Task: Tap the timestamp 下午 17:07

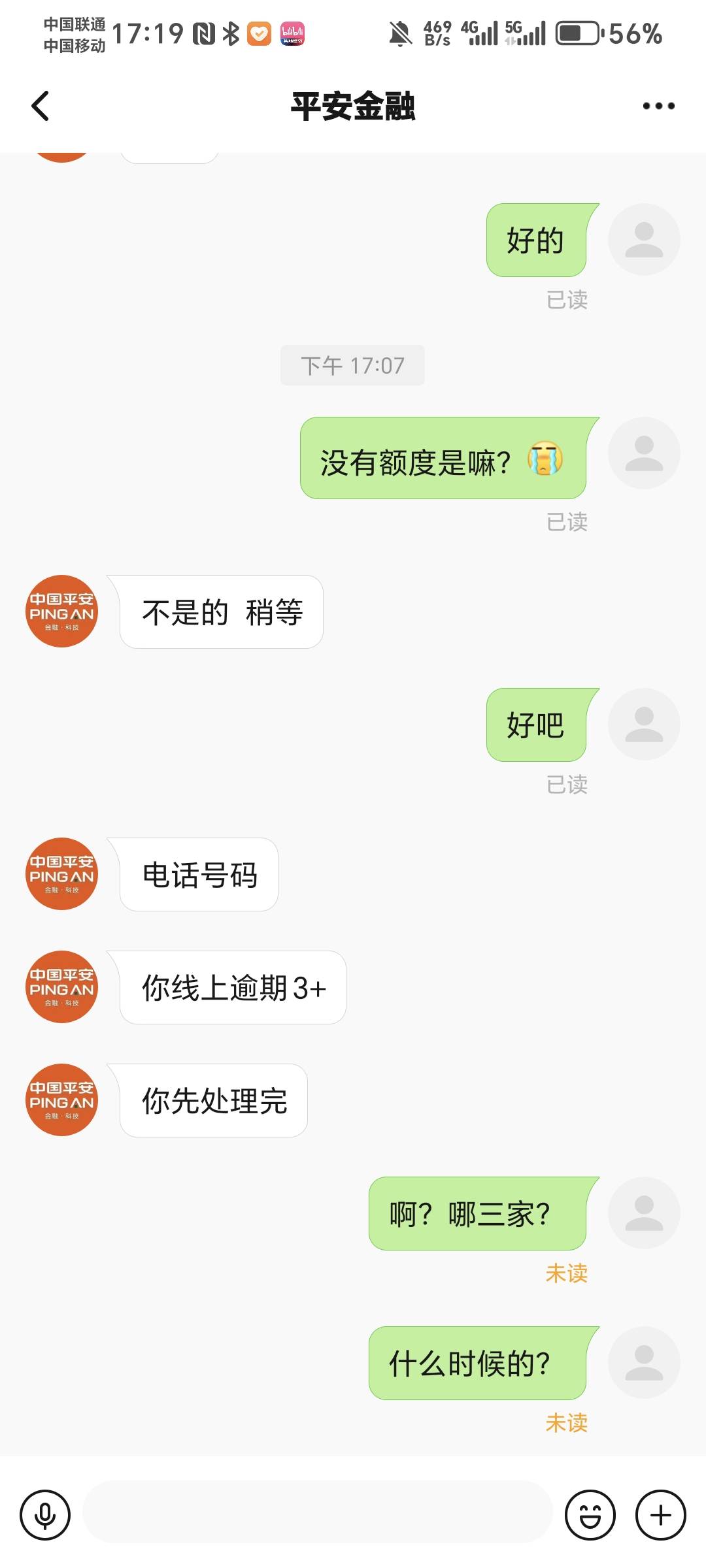Action: pos(352,365)
